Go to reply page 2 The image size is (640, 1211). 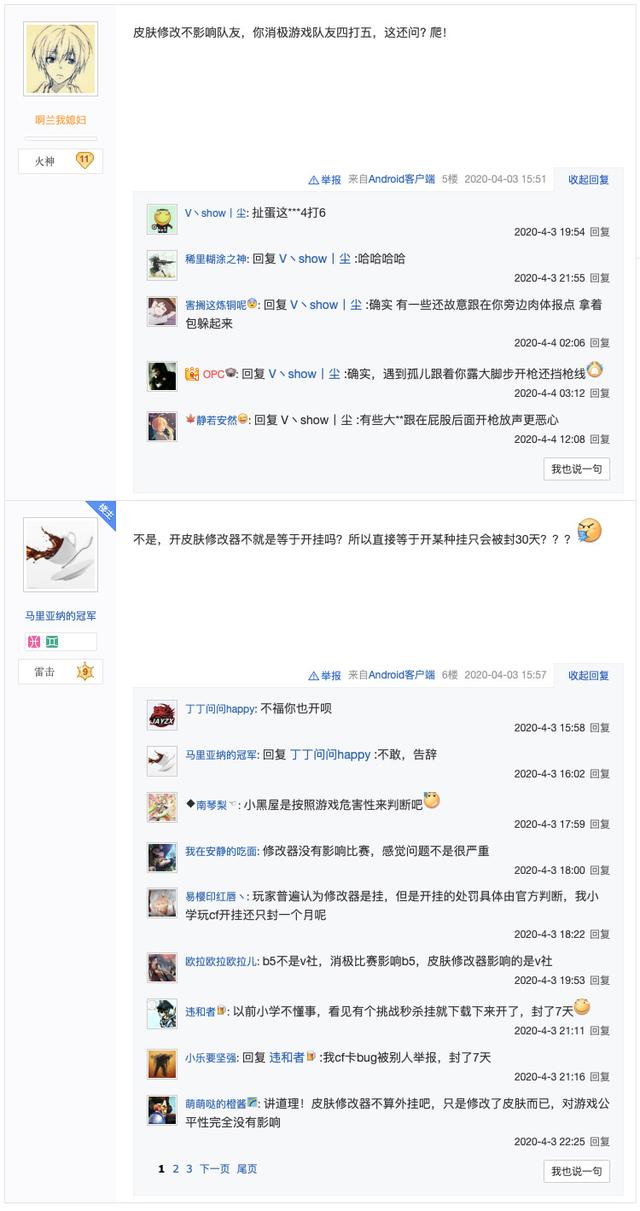coord(175,1168)
